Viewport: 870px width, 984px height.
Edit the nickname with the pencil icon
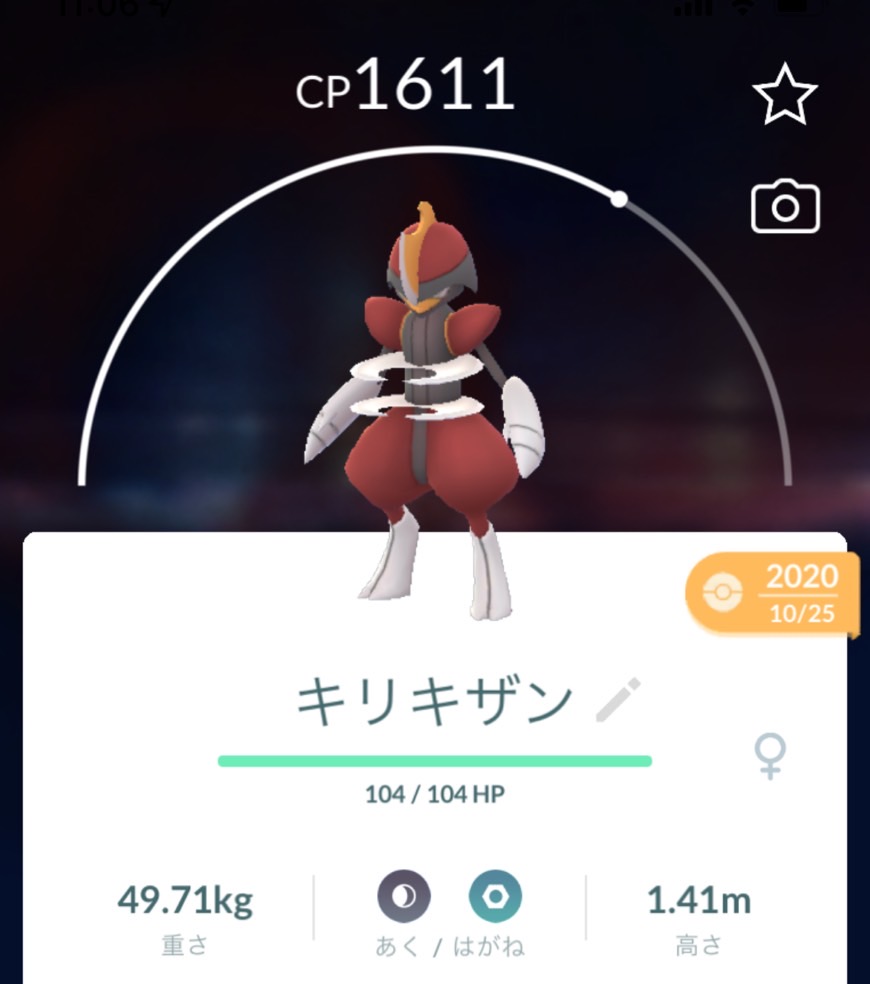(618, 700)
